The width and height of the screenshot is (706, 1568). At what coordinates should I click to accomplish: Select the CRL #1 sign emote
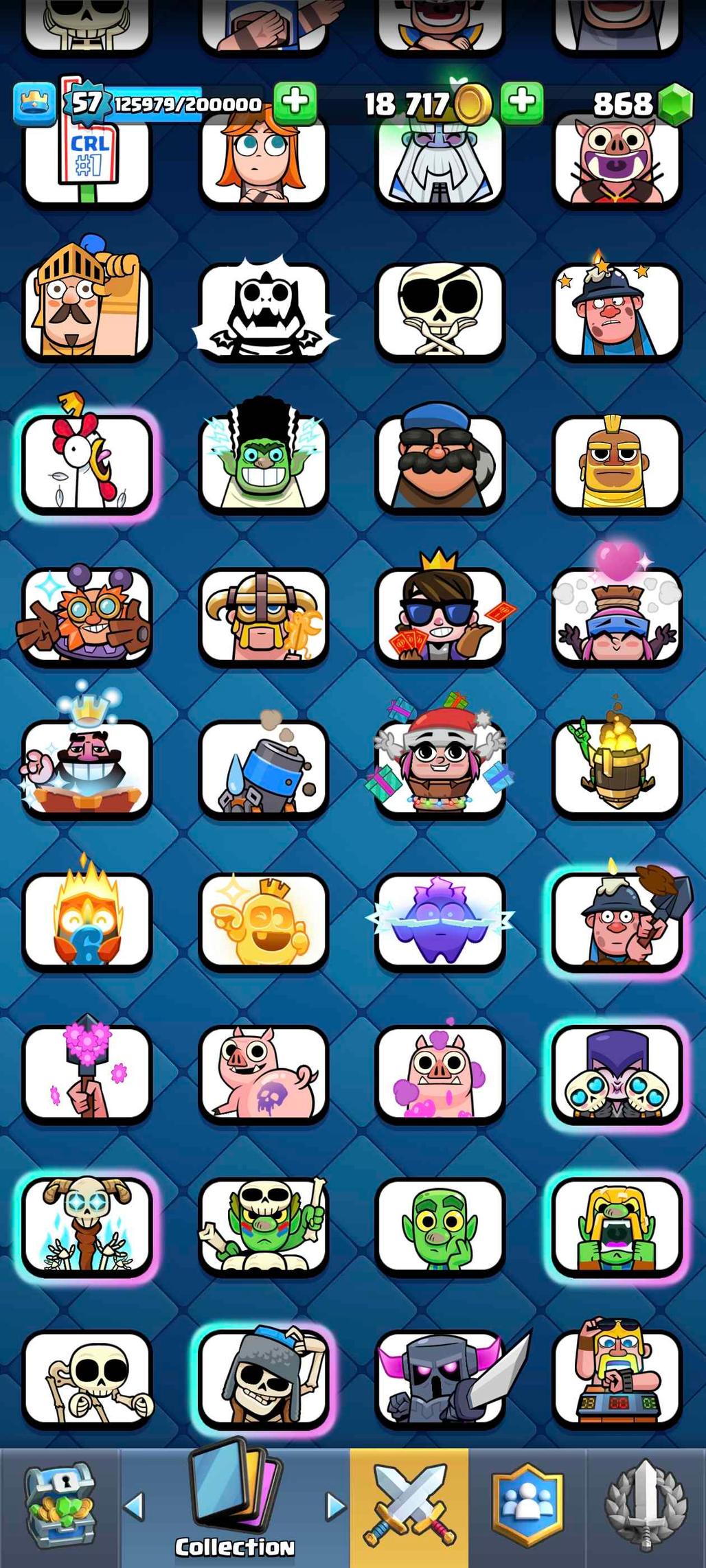pos(87,162)
